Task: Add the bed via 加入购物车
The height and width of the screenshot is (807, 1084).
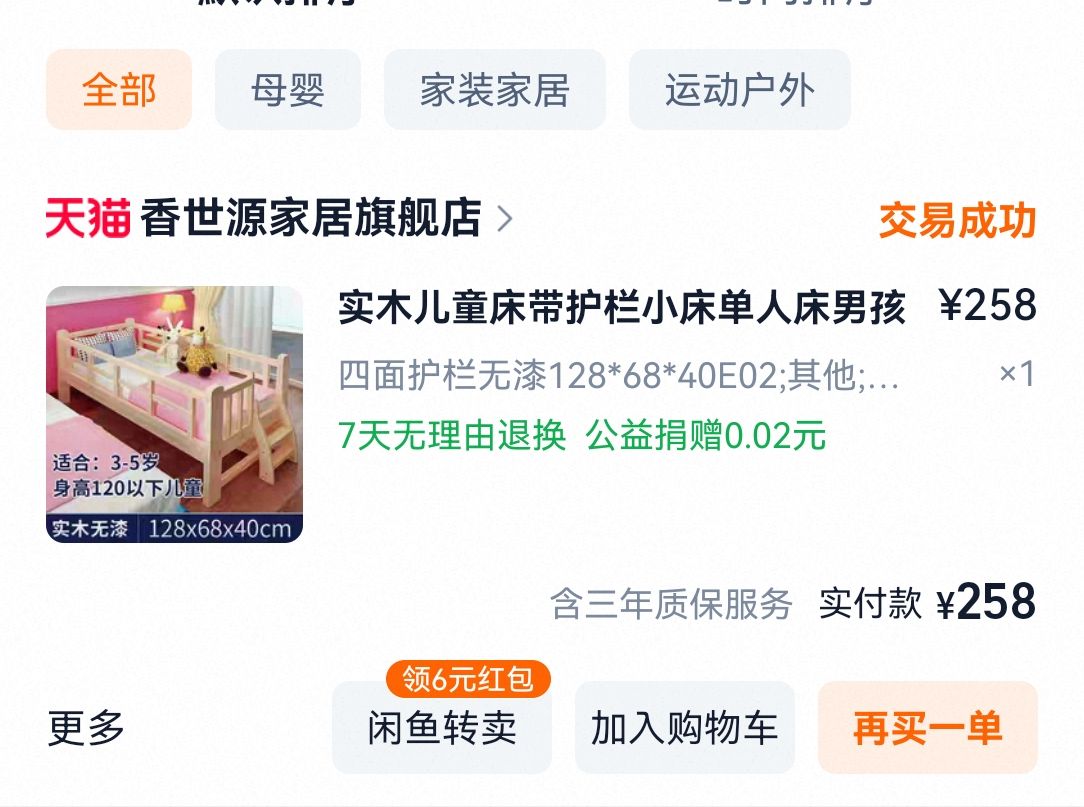Action: coord(684,728)
